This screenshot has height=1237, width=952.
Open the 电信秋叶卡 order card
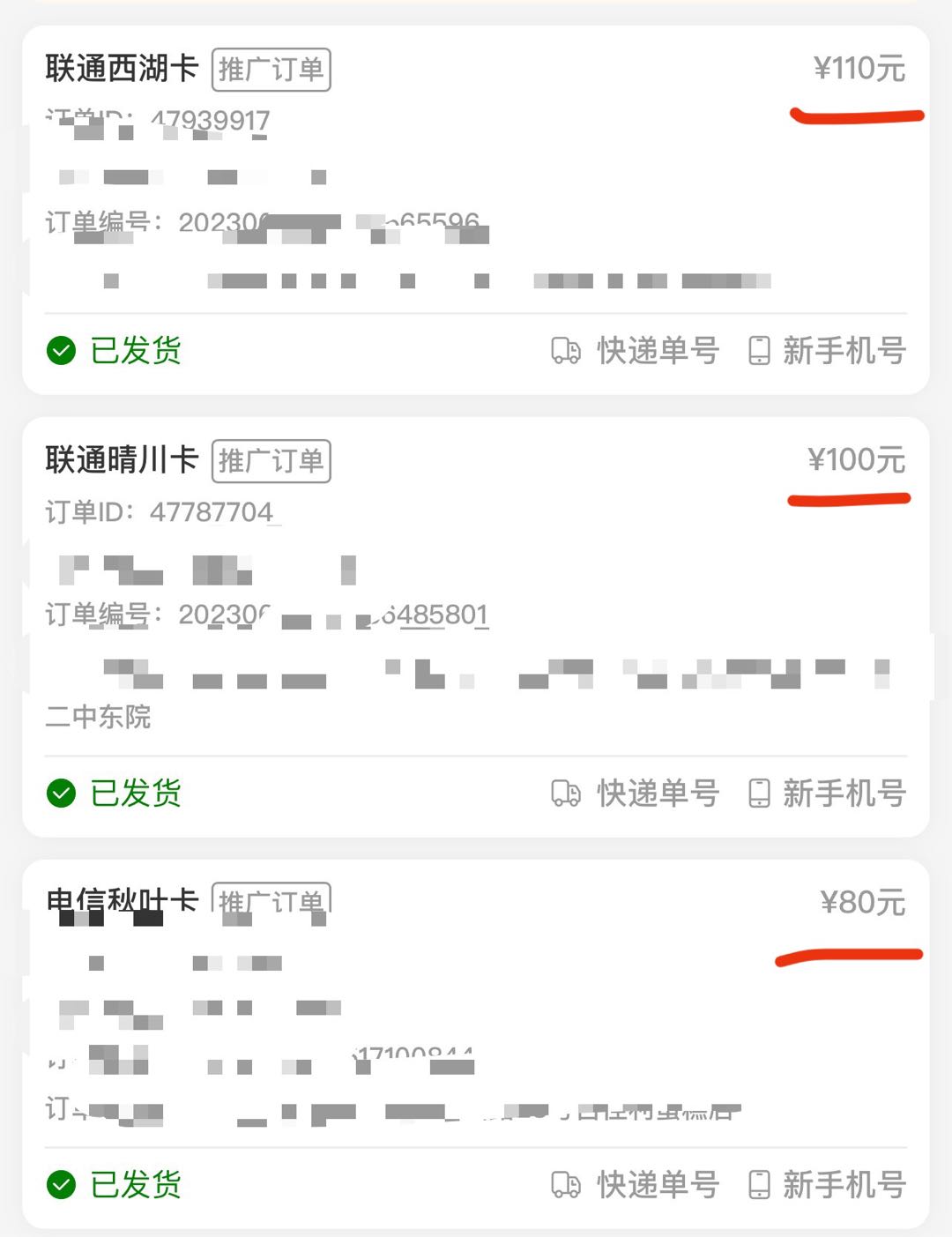(122, 901)
